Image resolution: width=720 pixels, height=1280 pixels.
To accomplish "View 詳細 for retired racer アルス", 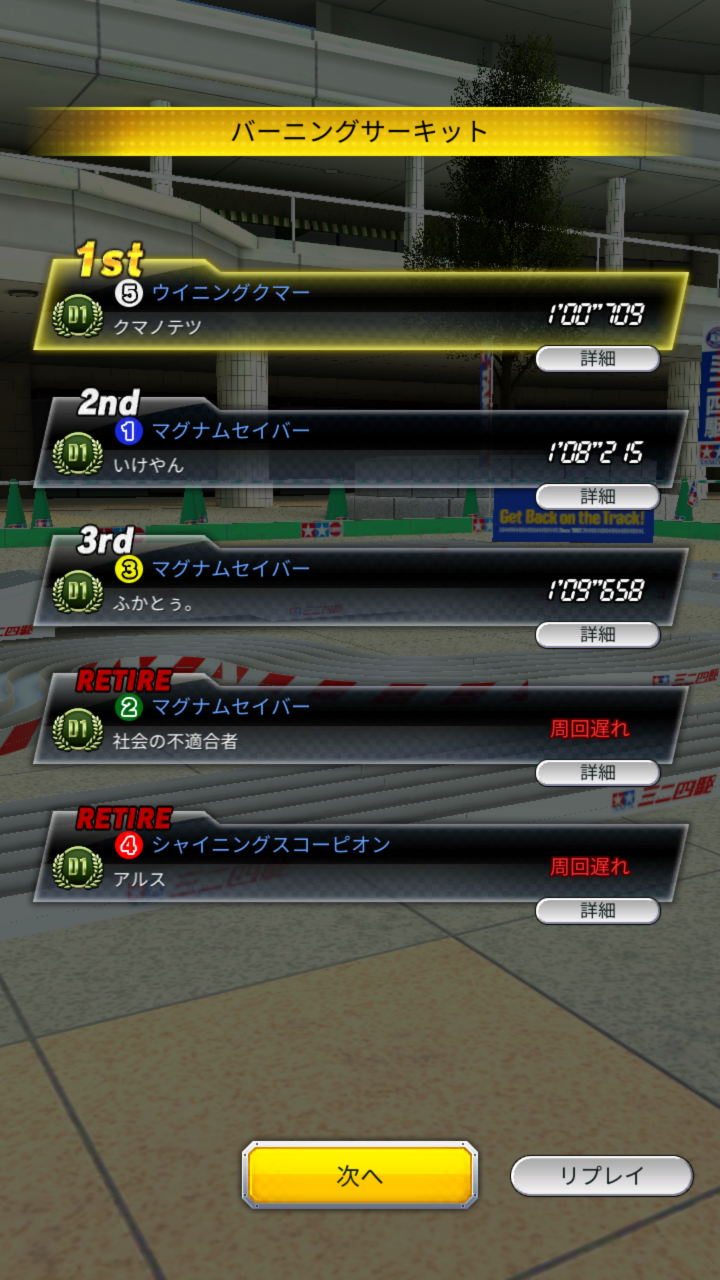I will [x=598, y=911].
